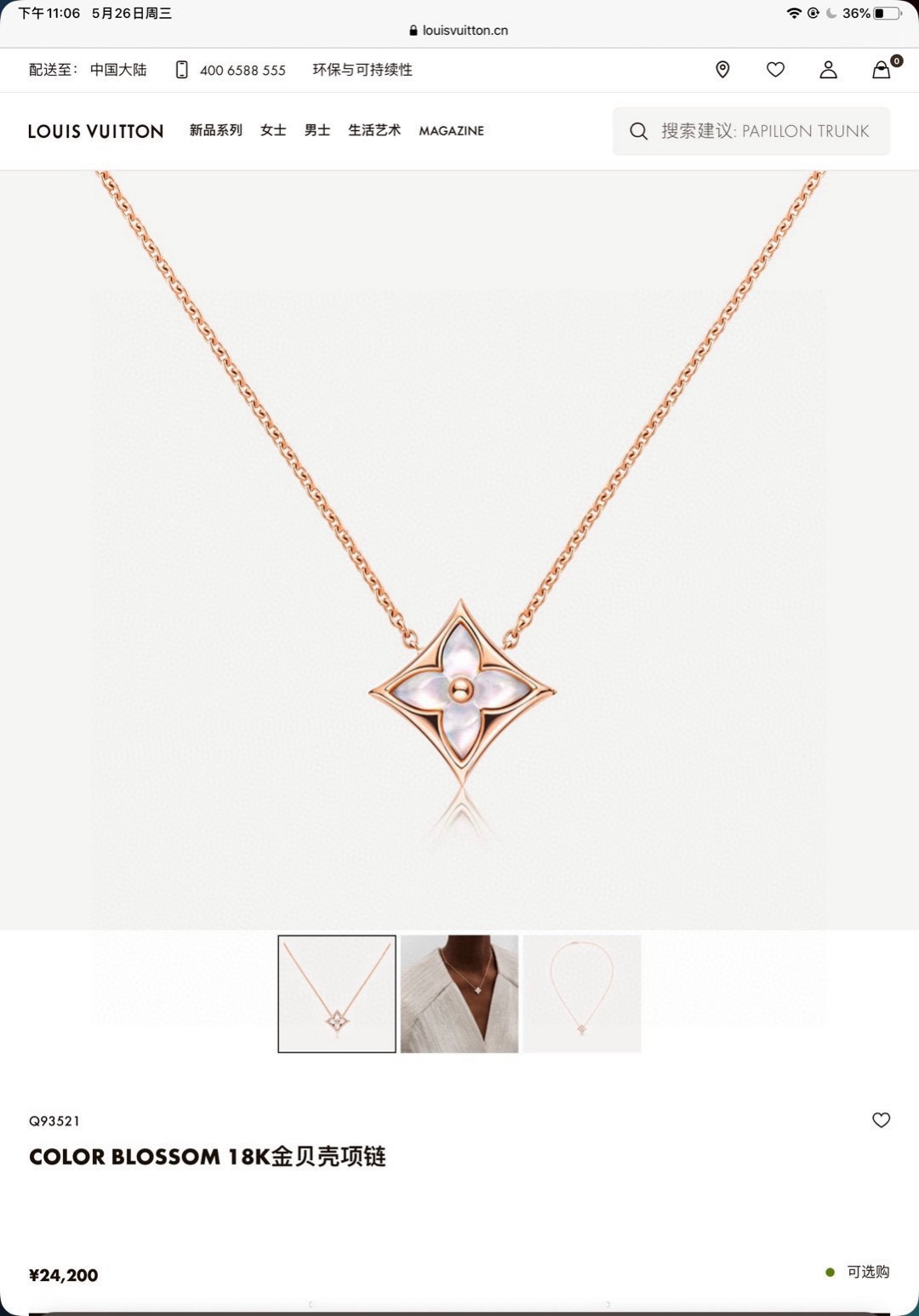The height and width of the screenshot is (1316, 919).
Task: Add Color Blossom necklace to wishlist
Action: pos(882,1120)
